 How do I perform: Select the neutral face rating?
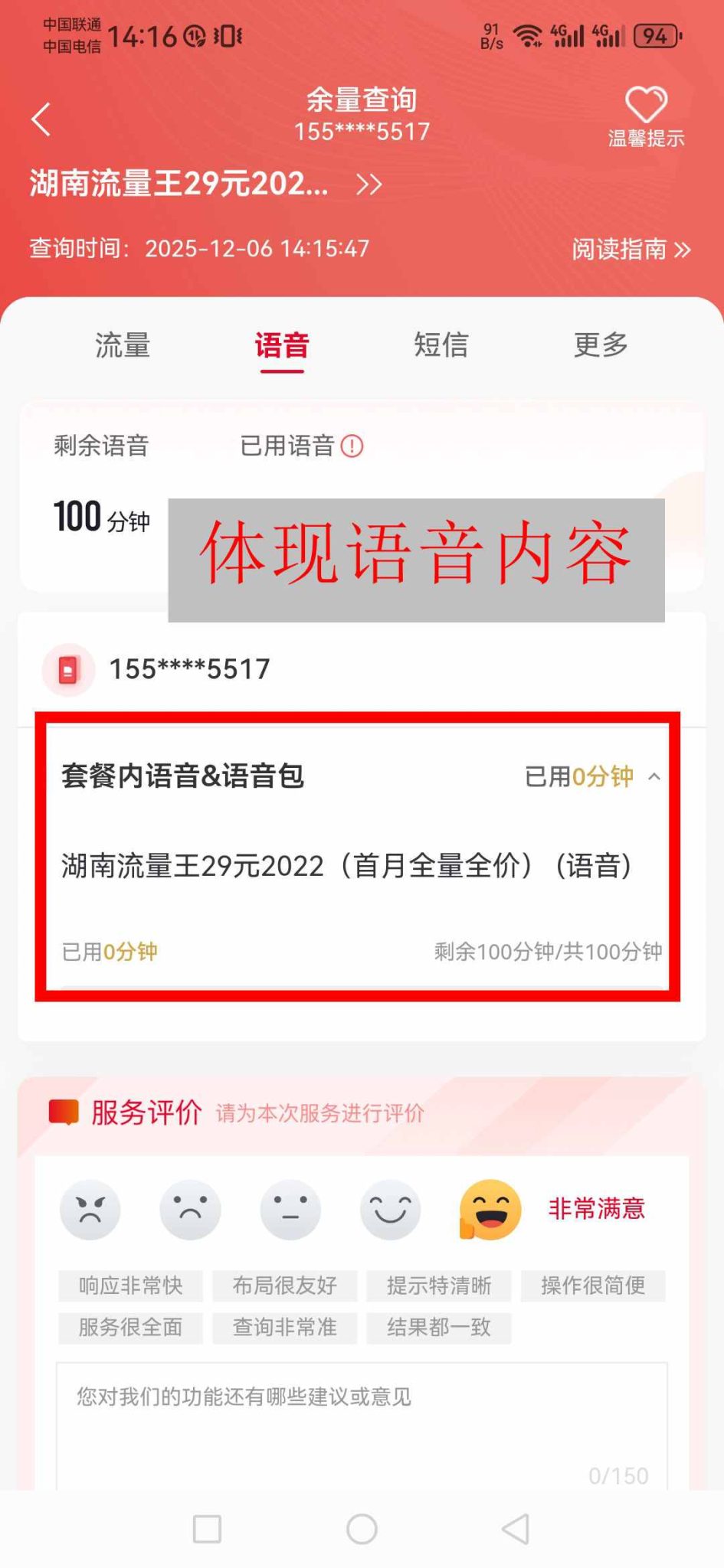pos(289,1210)
